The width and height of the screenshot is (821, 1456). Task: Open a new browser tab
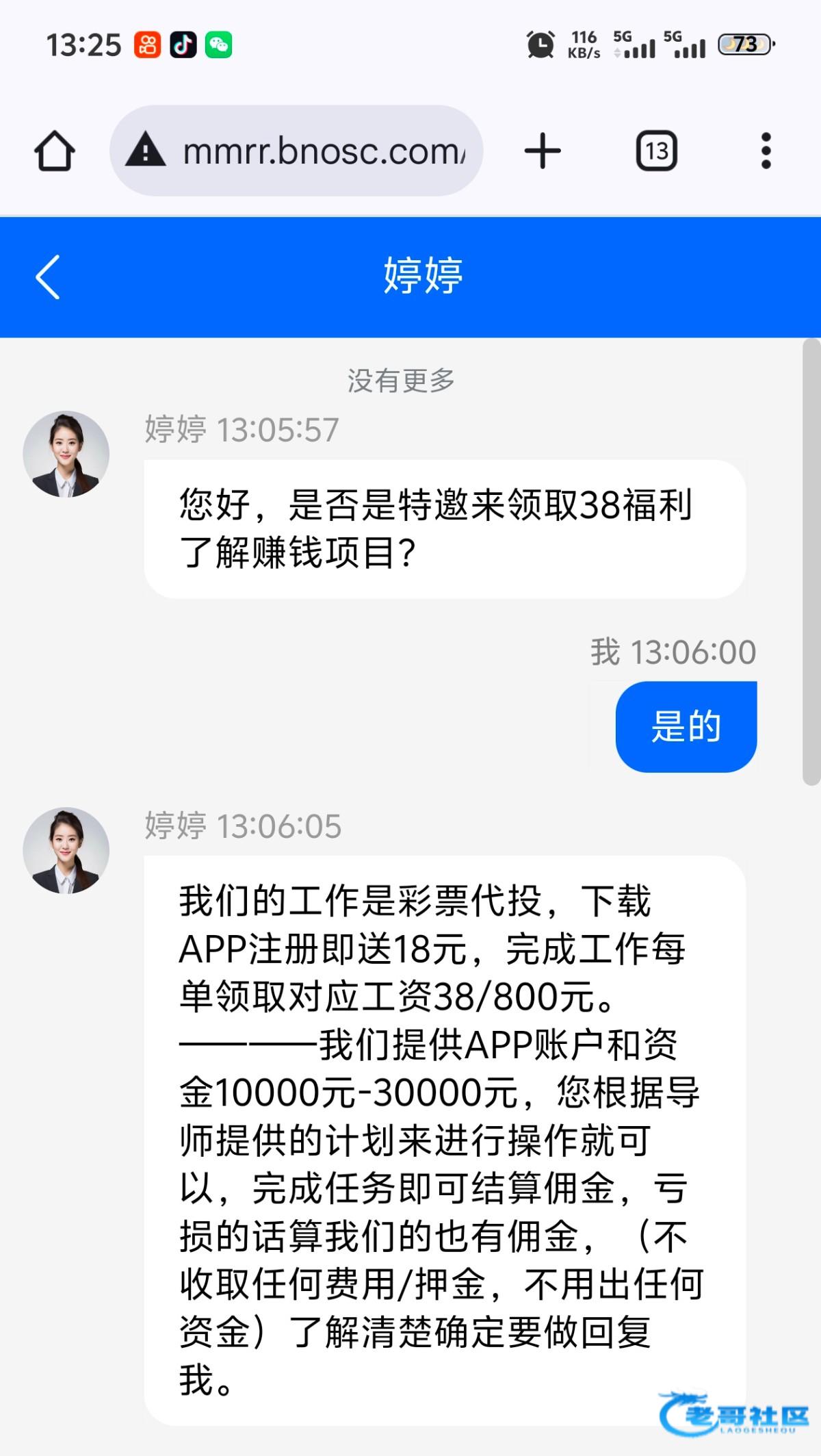tap(543, 151)
